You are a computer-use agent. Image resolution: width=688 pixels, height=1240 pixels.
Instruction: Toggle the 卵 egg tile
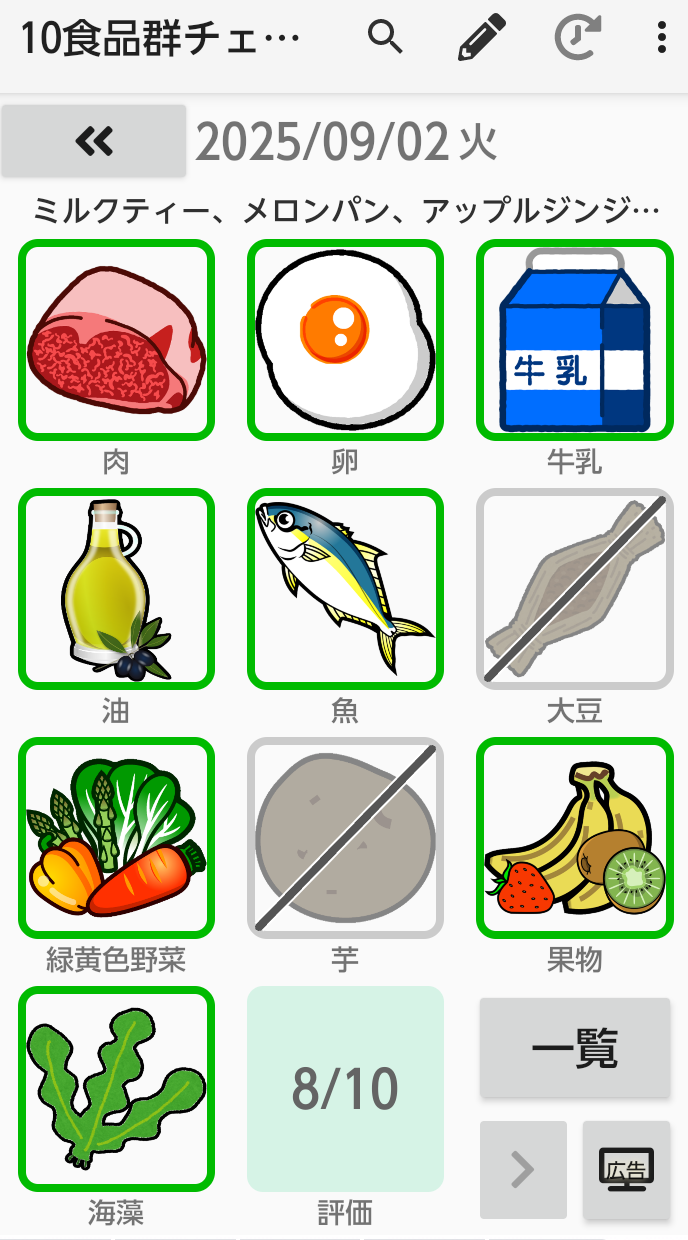[345, 340]
